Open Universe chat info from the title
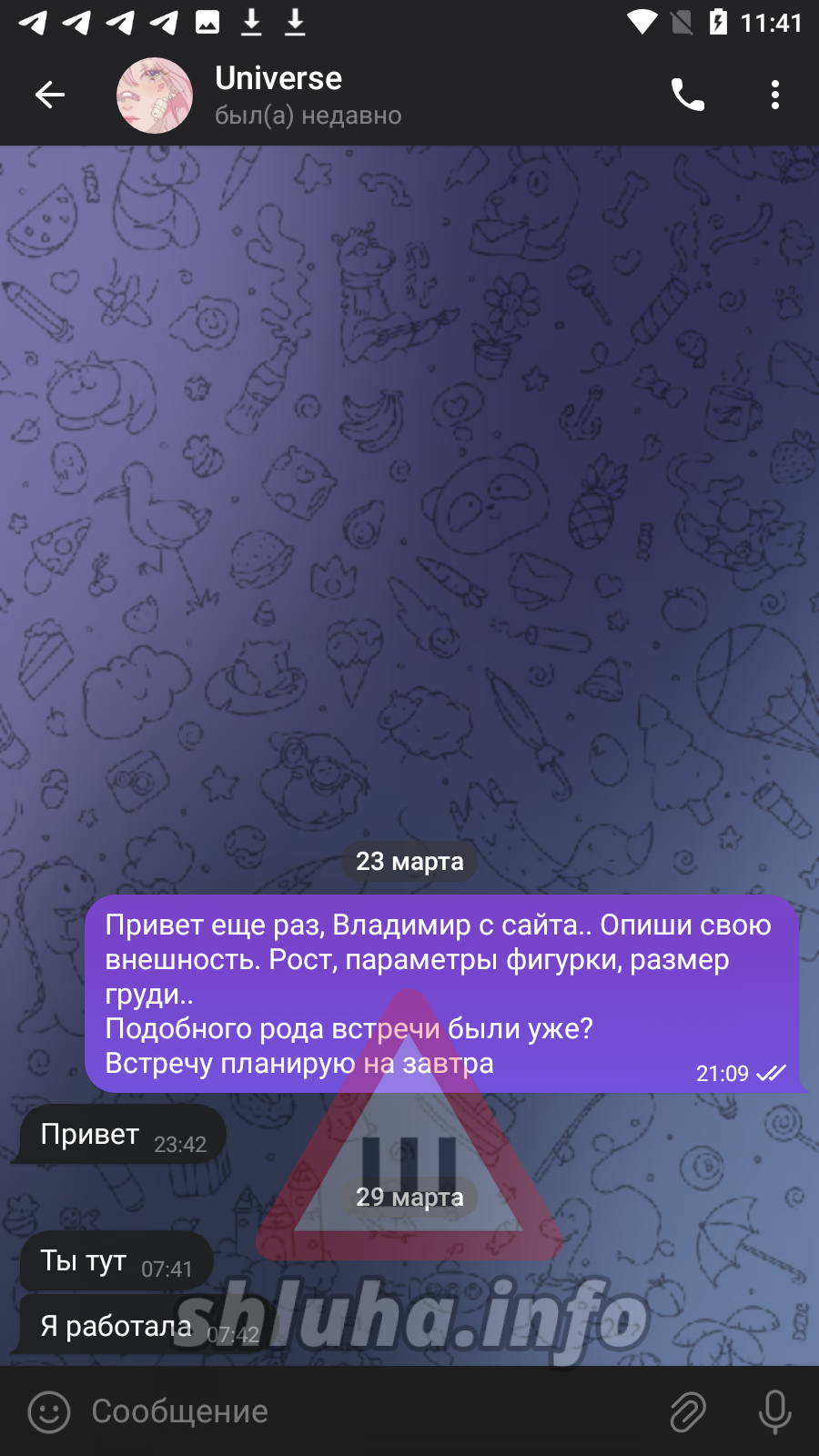Viewport: 819px width, 1456px height. point(278,79)
